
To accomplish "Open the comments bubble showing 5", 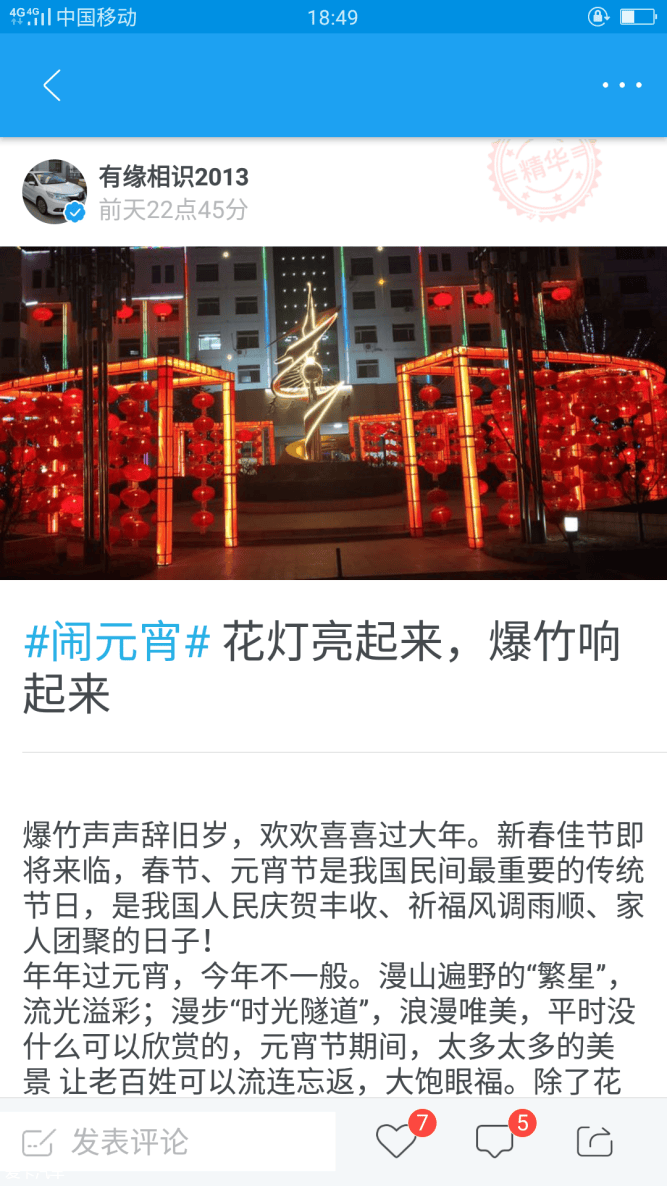I will 494,1141.
